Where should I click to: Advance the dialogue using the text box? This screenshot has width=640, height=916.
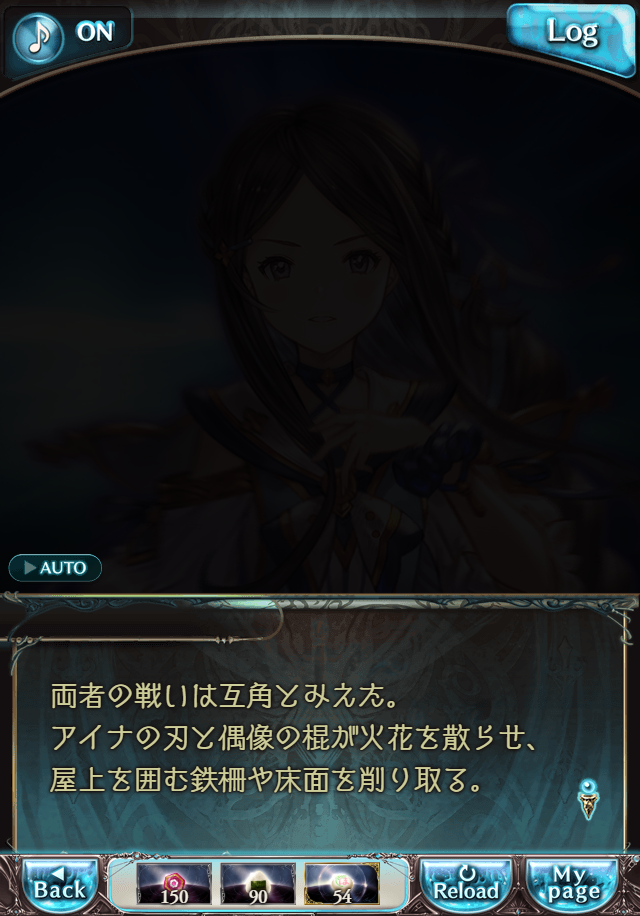click(x=320, y=725)
